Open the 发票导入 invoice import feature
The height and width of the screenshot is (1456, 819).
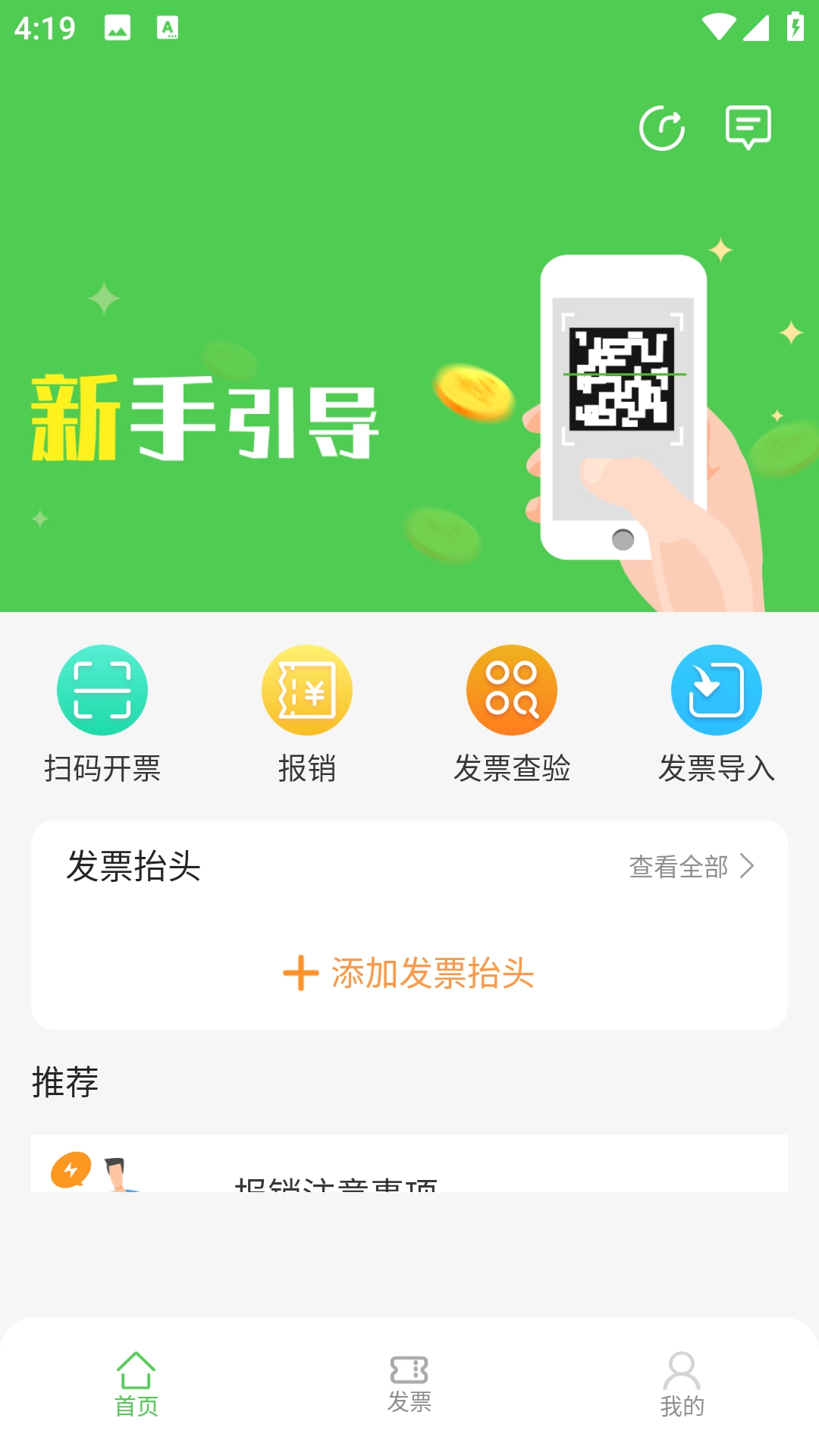715,690
